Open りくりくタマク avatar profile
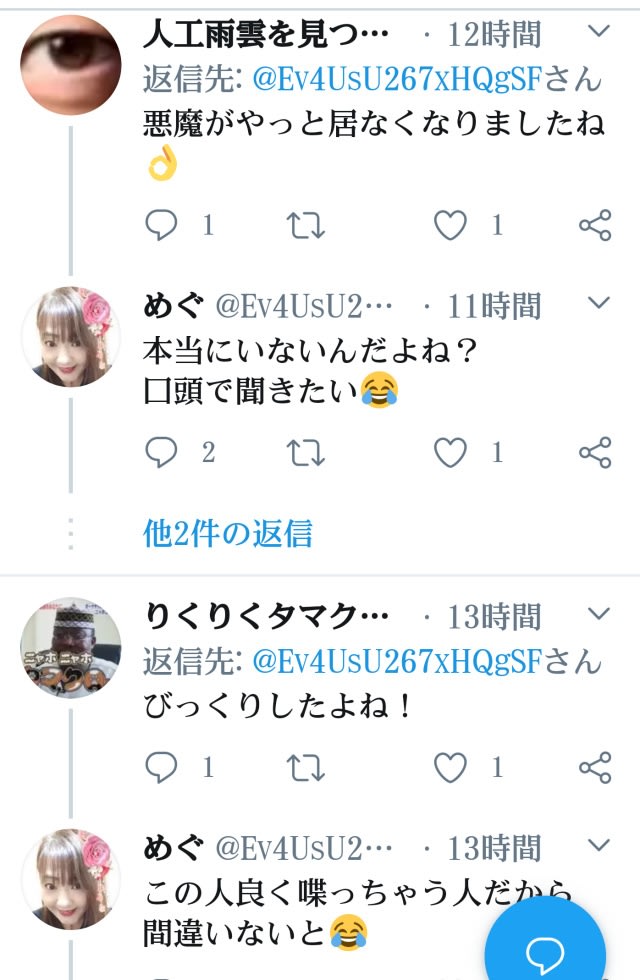This screenshot has height=980, width=640. pos(71,648)
